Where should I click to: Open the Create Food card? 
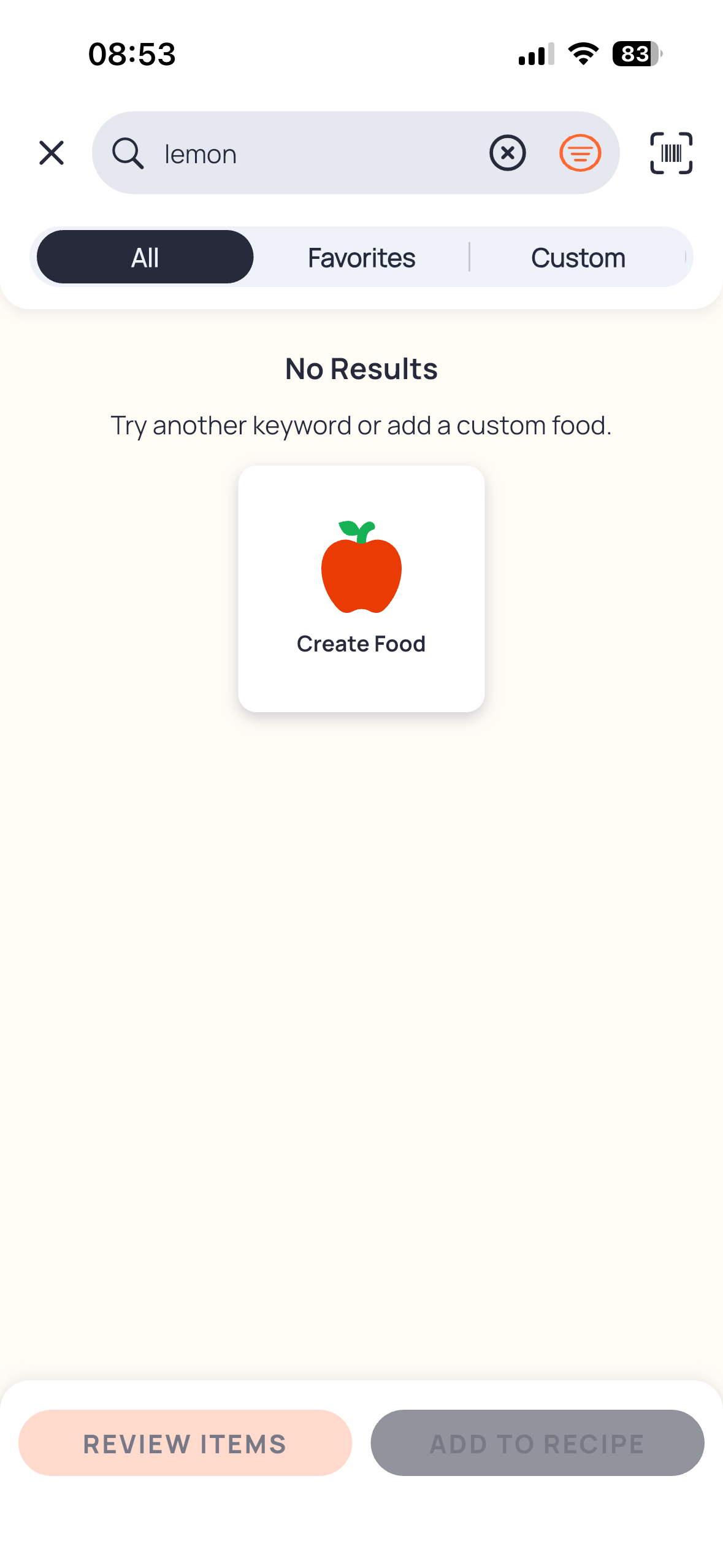coord(361,588)
